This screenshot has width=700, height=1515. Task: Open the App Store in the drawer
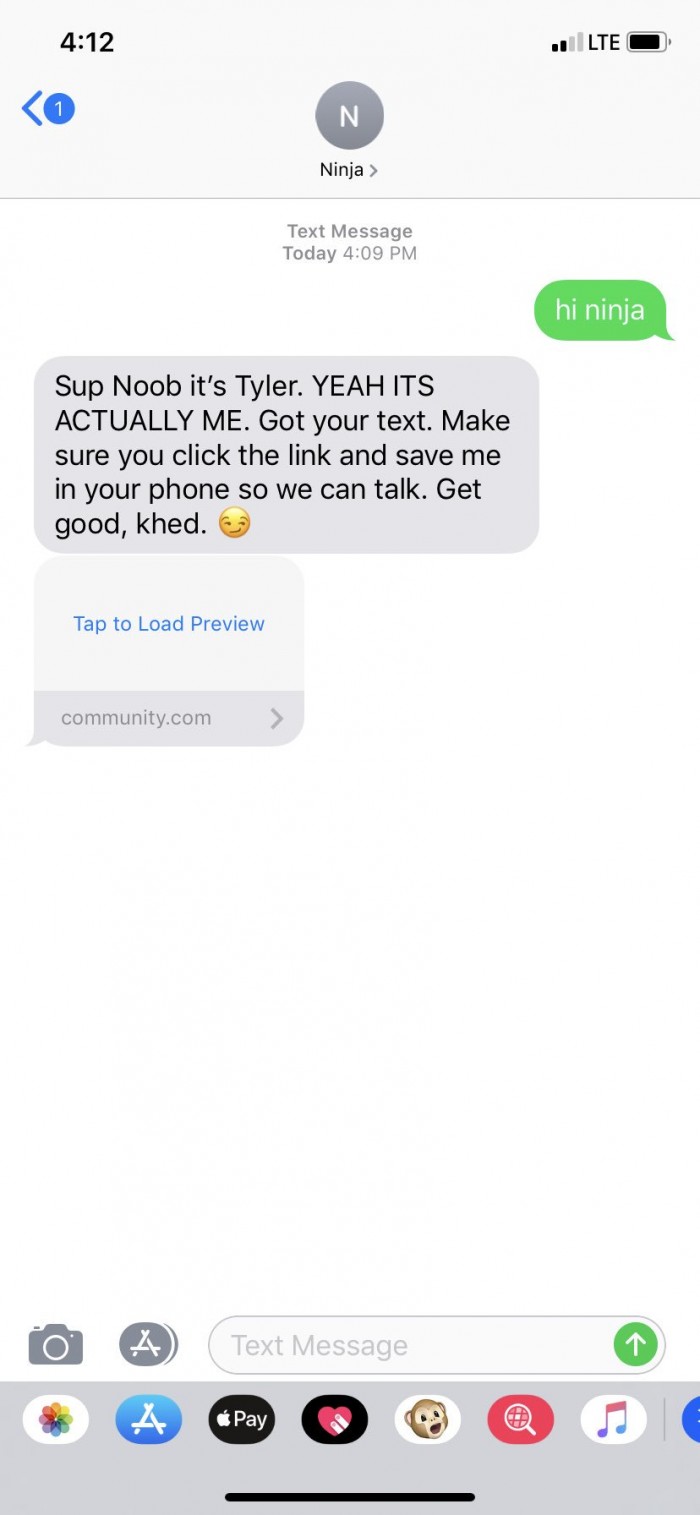(148, 1419)
